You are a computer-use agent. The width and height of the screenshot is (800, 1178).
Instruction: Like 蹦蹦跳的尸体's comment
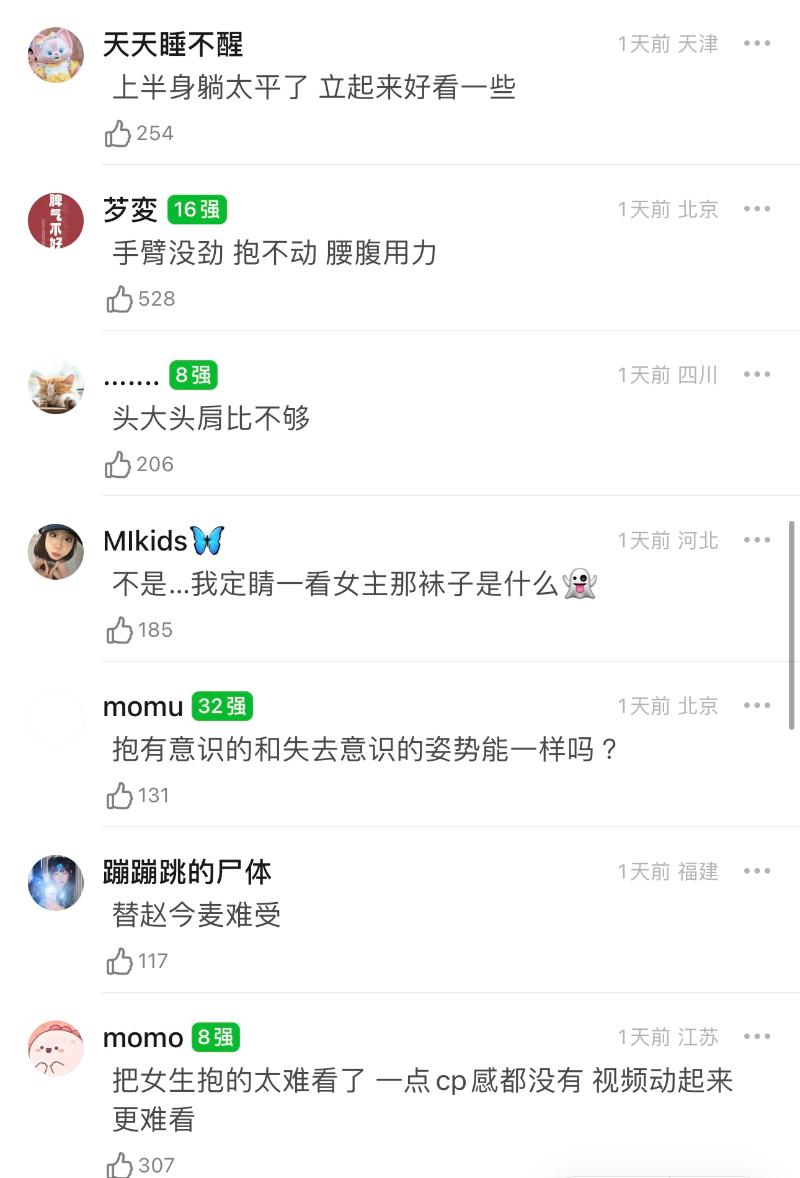[119, 962]
